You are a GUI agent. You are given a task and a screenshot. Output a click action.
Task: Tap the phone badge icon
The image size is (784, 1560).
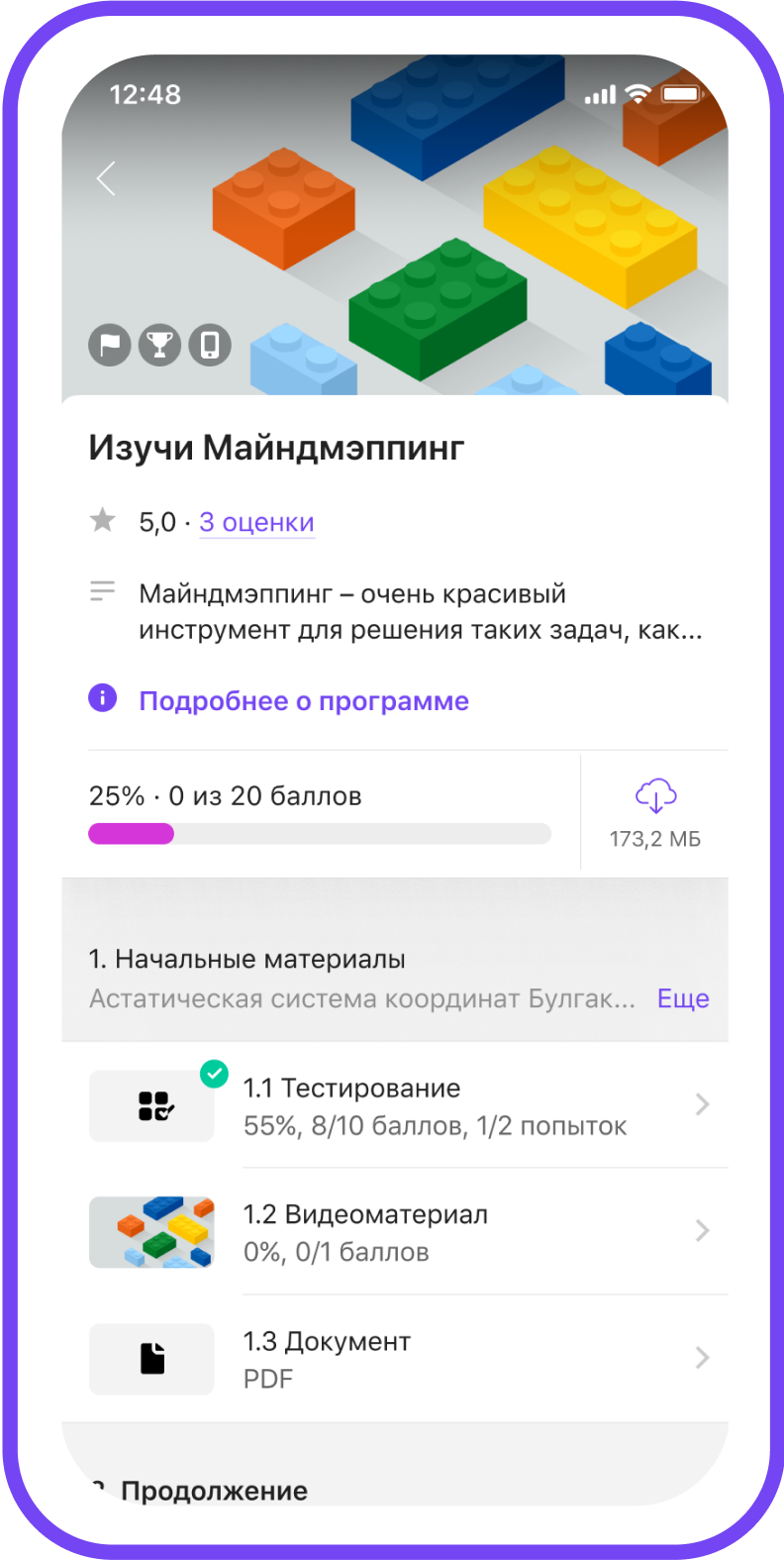coord(210,346)
